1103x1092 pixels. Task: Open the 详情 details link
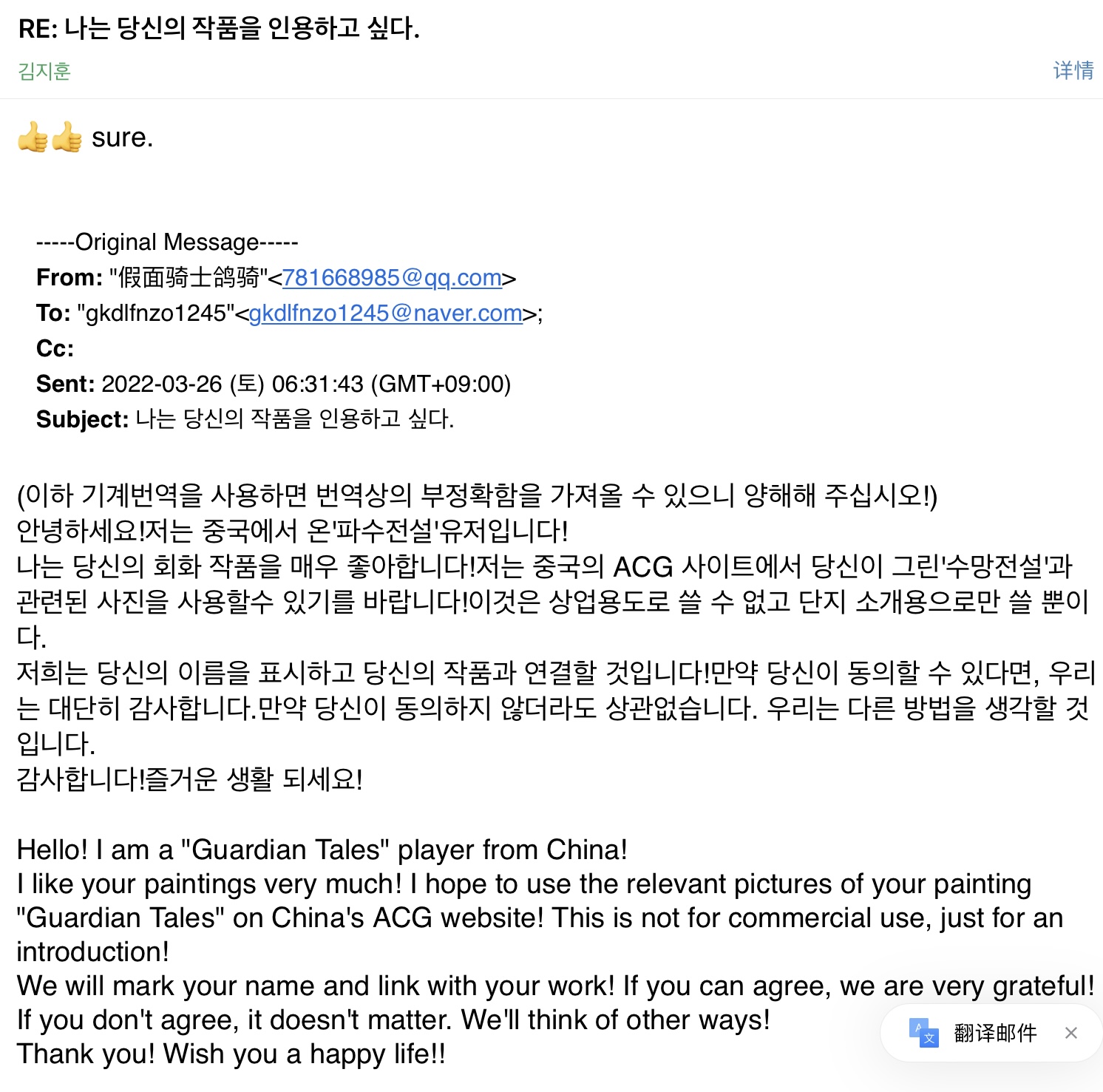(1073, 70)
